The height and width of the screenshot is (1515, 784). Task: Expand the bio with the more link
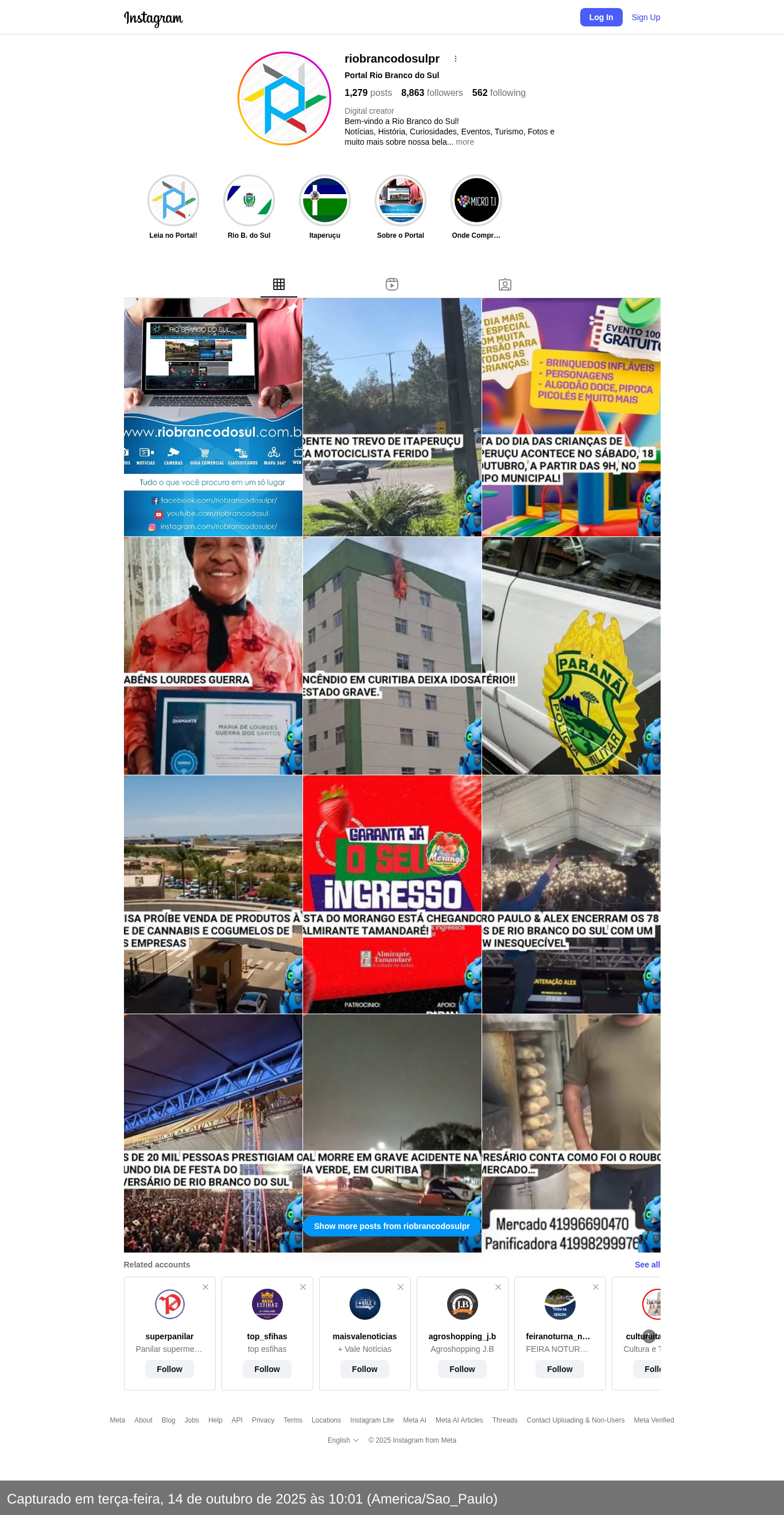464,142
